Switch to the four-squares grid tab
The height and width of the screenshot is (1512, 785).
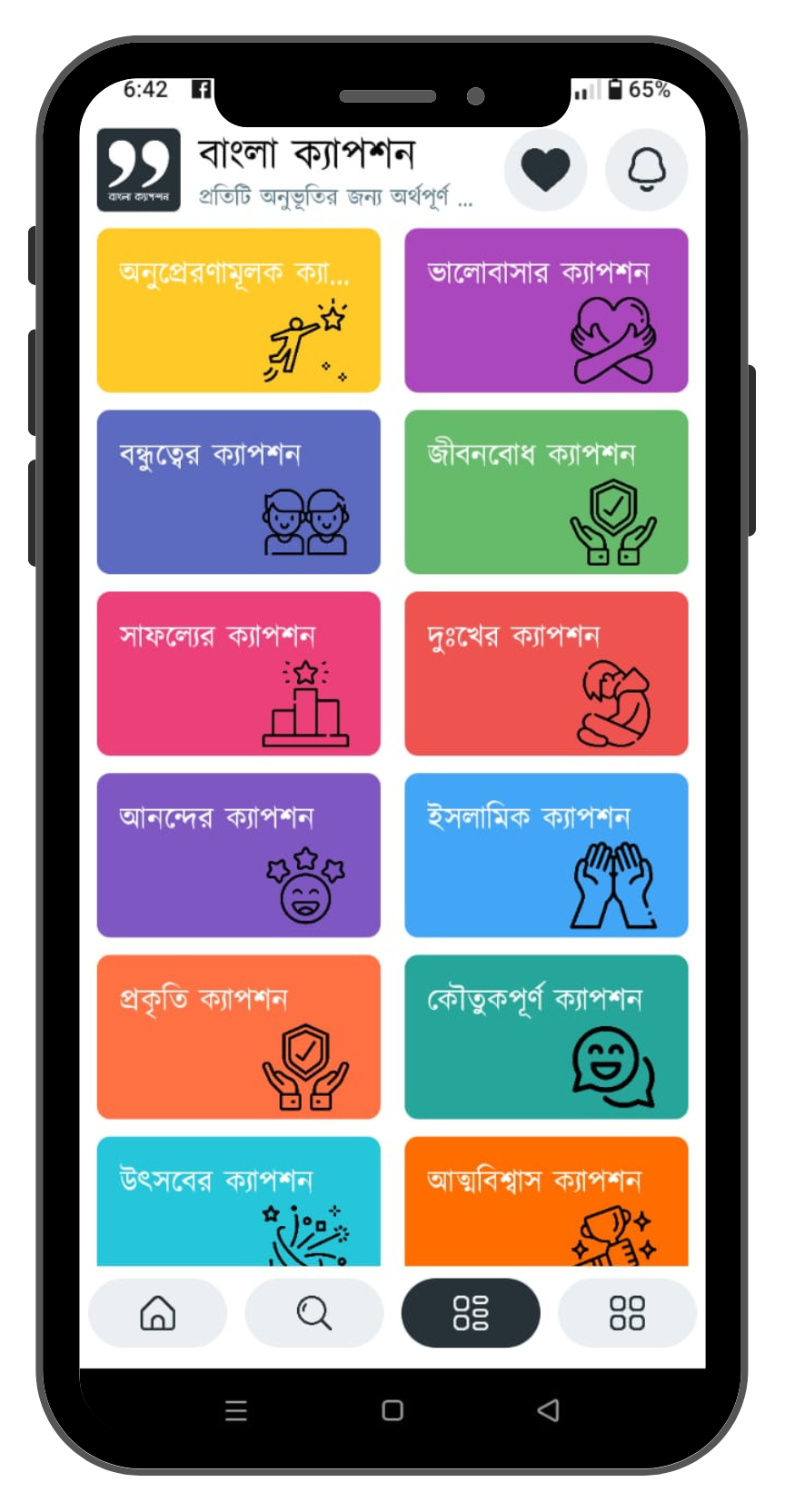pyautogui.click(x=627, y=1312)
